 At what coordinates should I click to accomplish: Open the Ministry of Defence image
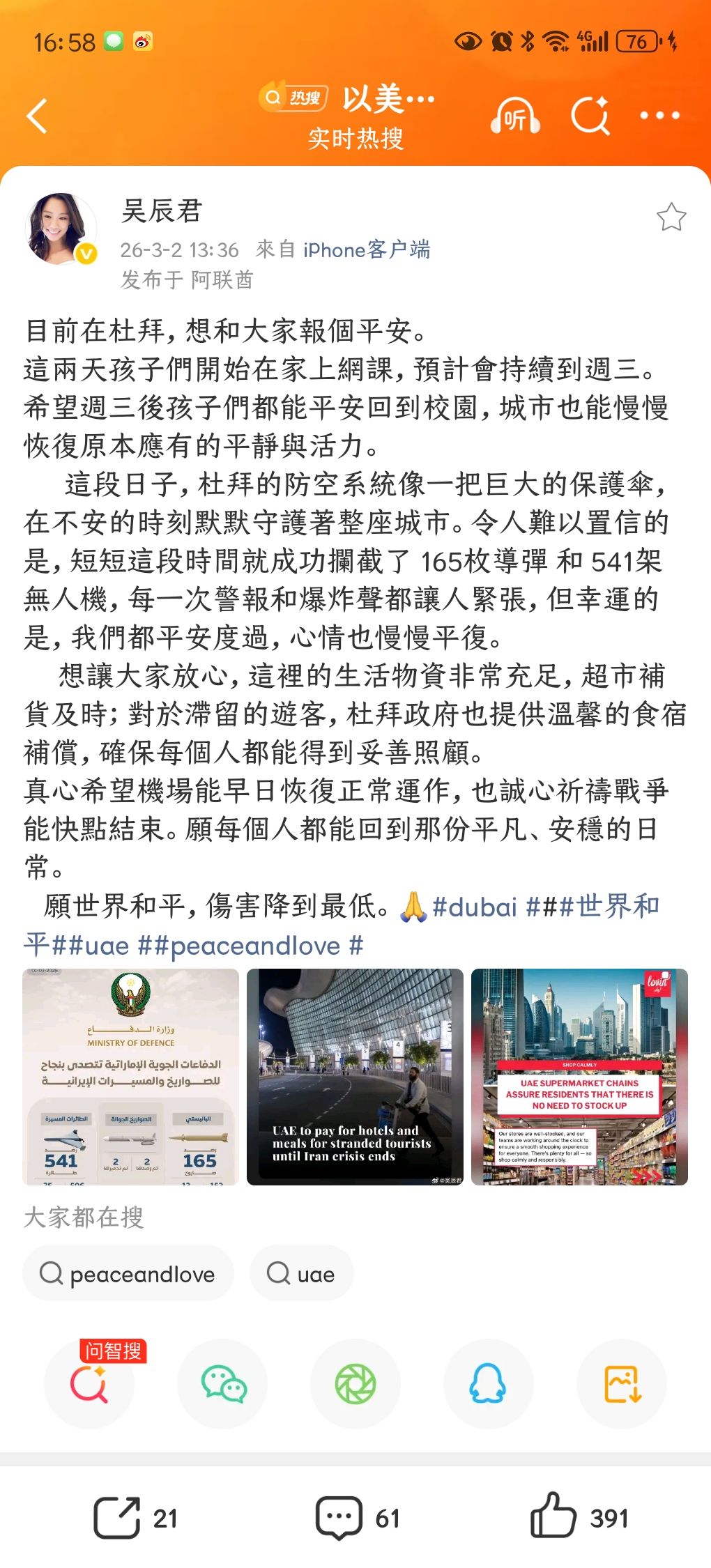pyautogui.click(x=131, y=1077)
